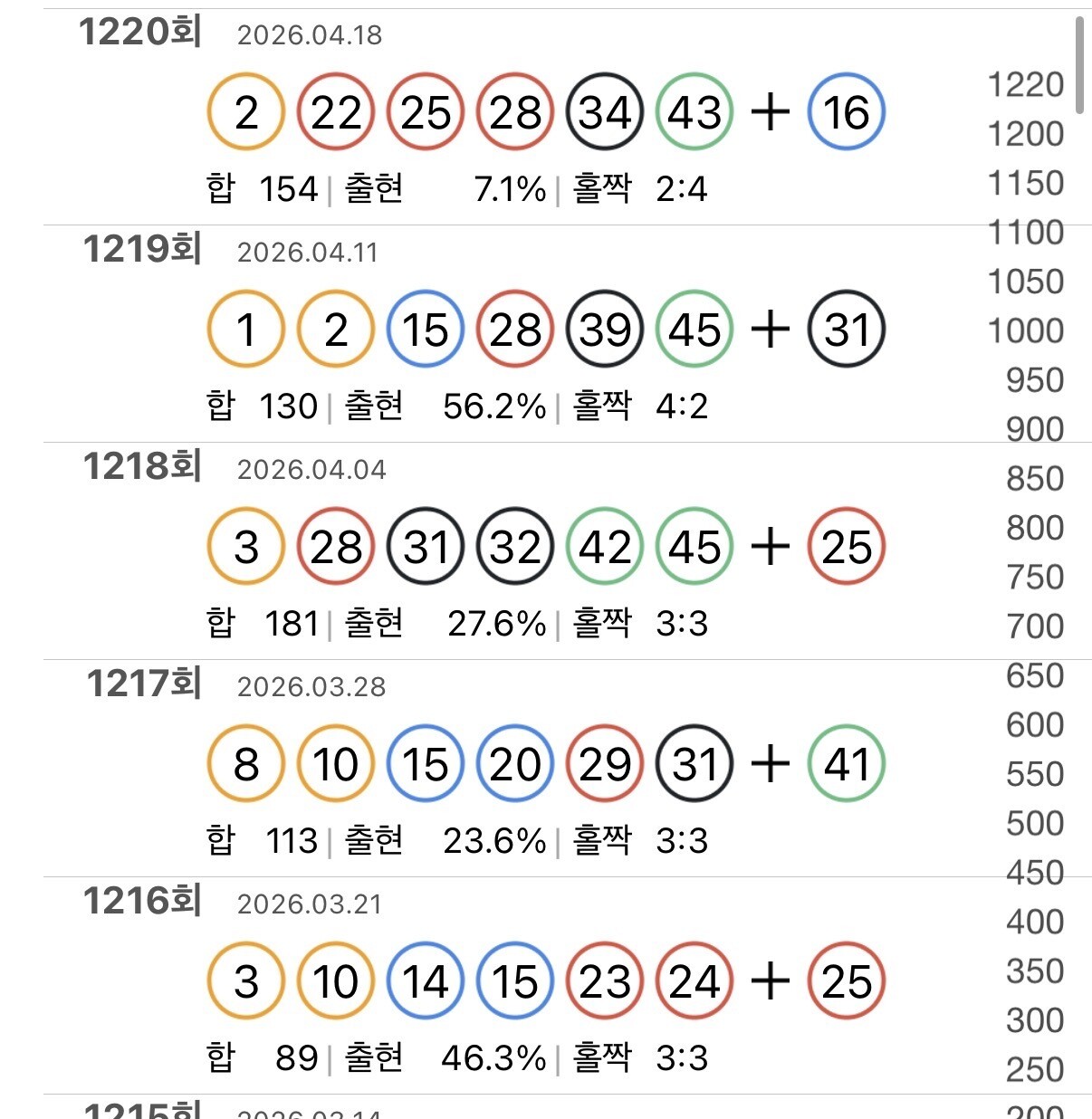Select 850 in the side index
The height and width of the screenshot is (1119, 1092).
1034,478
